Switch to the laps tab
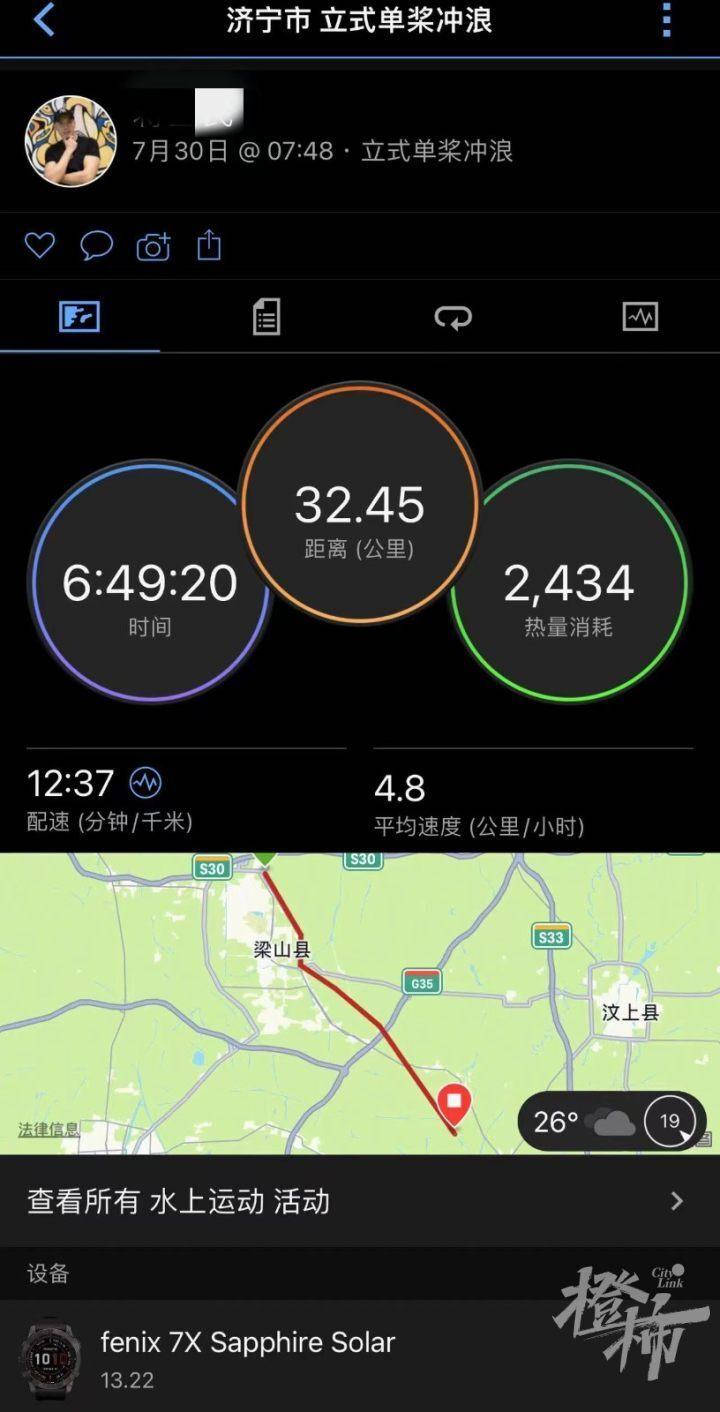 453,318
